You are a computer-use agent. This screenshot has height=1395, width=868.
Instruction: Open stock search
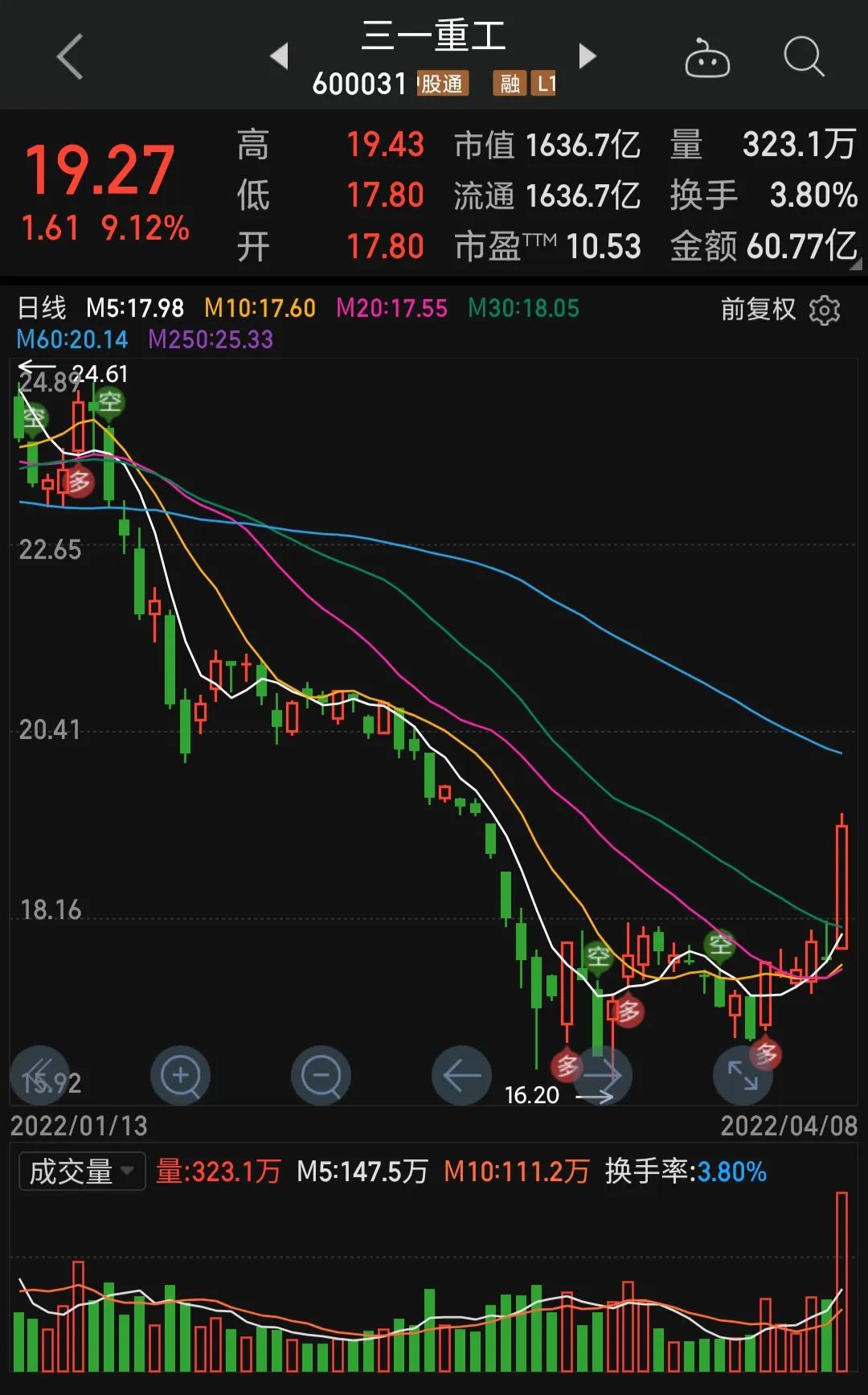(x=804, y=57)
